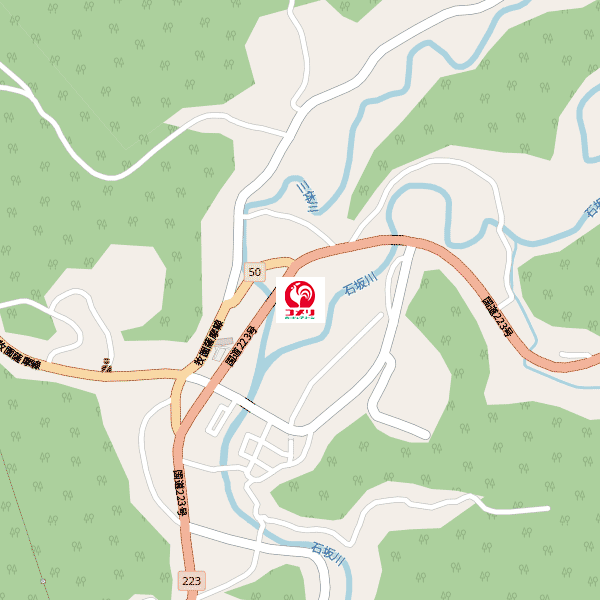
Task: Tap the Komeri store marker on the map
Action: pos(300,299)
